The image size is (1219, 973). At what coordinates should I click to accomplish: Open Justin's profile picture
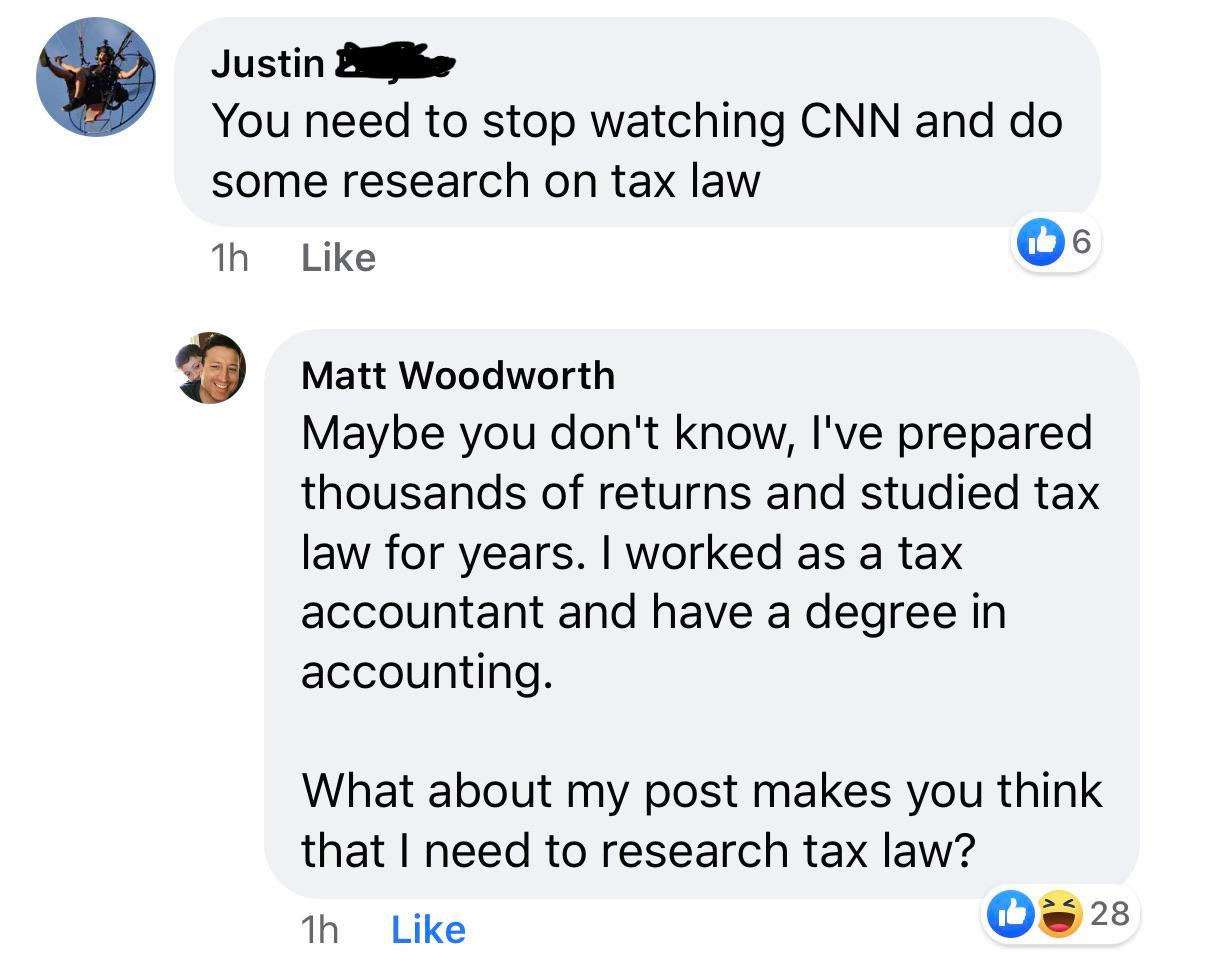pos(96,77)
